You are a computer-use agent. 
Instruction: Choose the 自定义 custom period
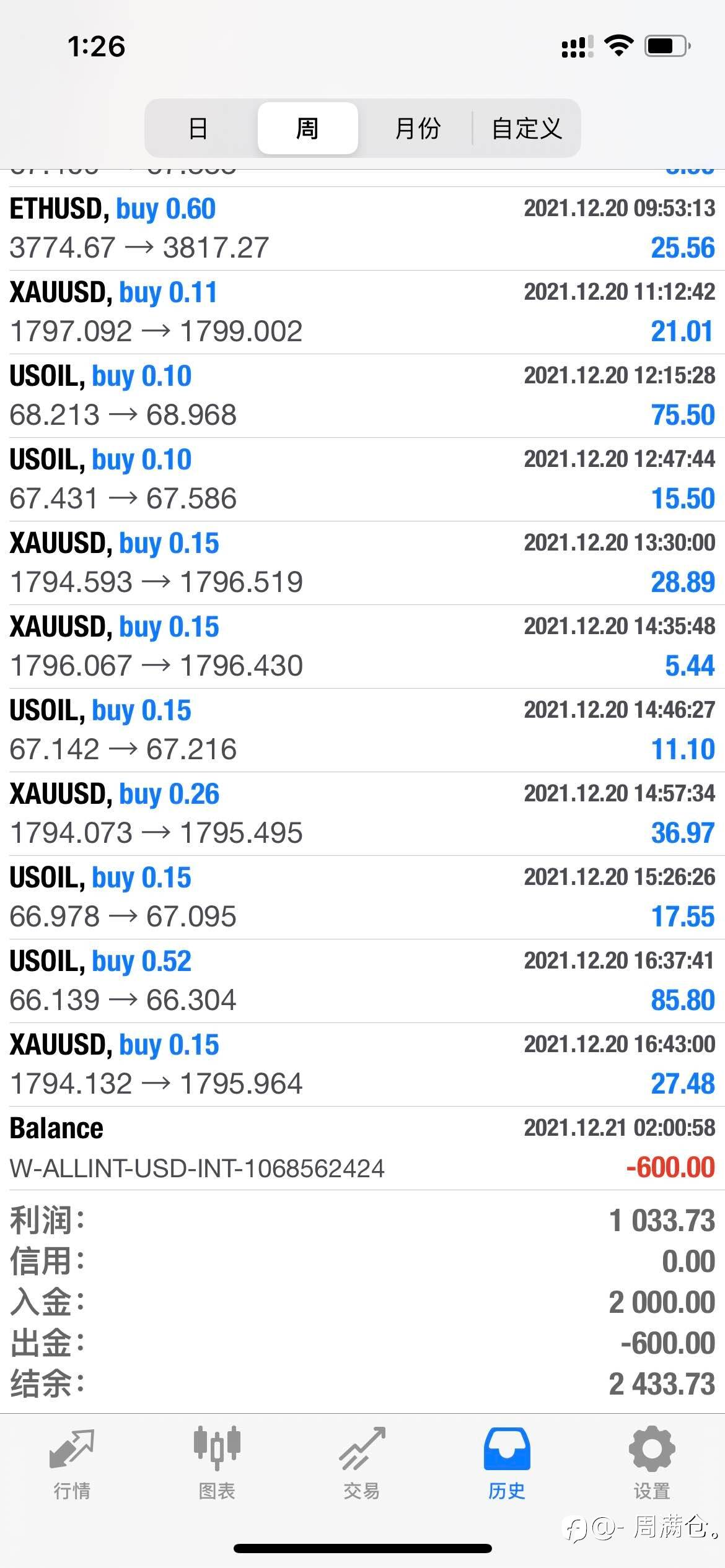[x=527, y=128]
